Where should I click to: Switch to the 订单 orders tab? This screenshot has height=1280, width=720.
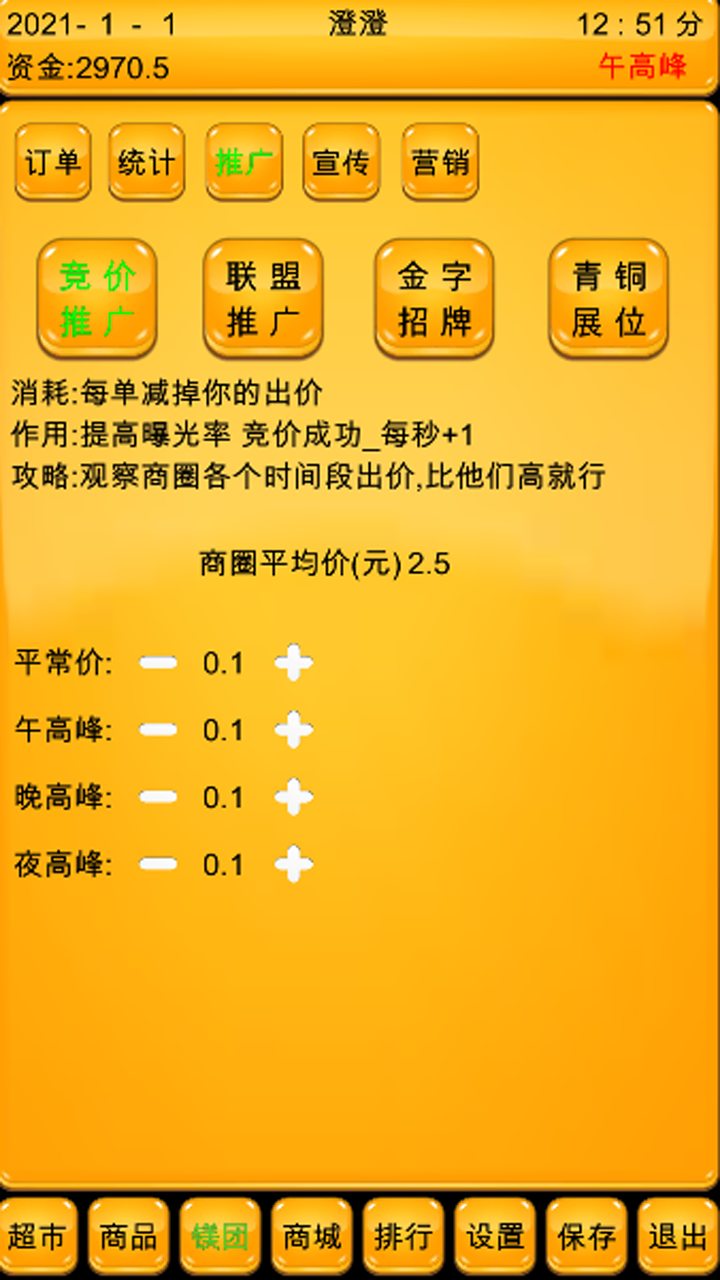[52, 163]
